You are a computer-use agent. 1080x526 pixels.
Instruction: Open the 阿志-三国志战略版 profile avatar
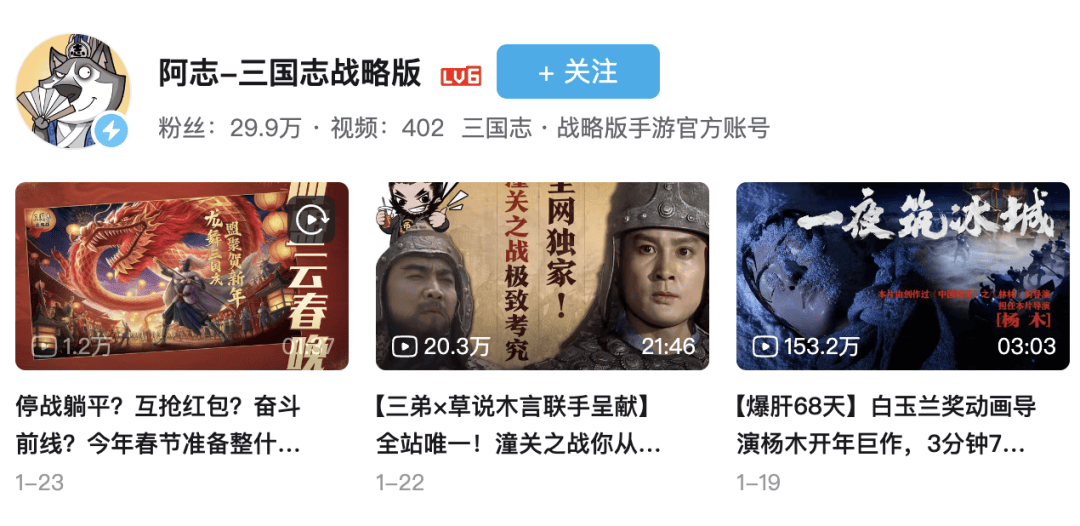[73, 90]
